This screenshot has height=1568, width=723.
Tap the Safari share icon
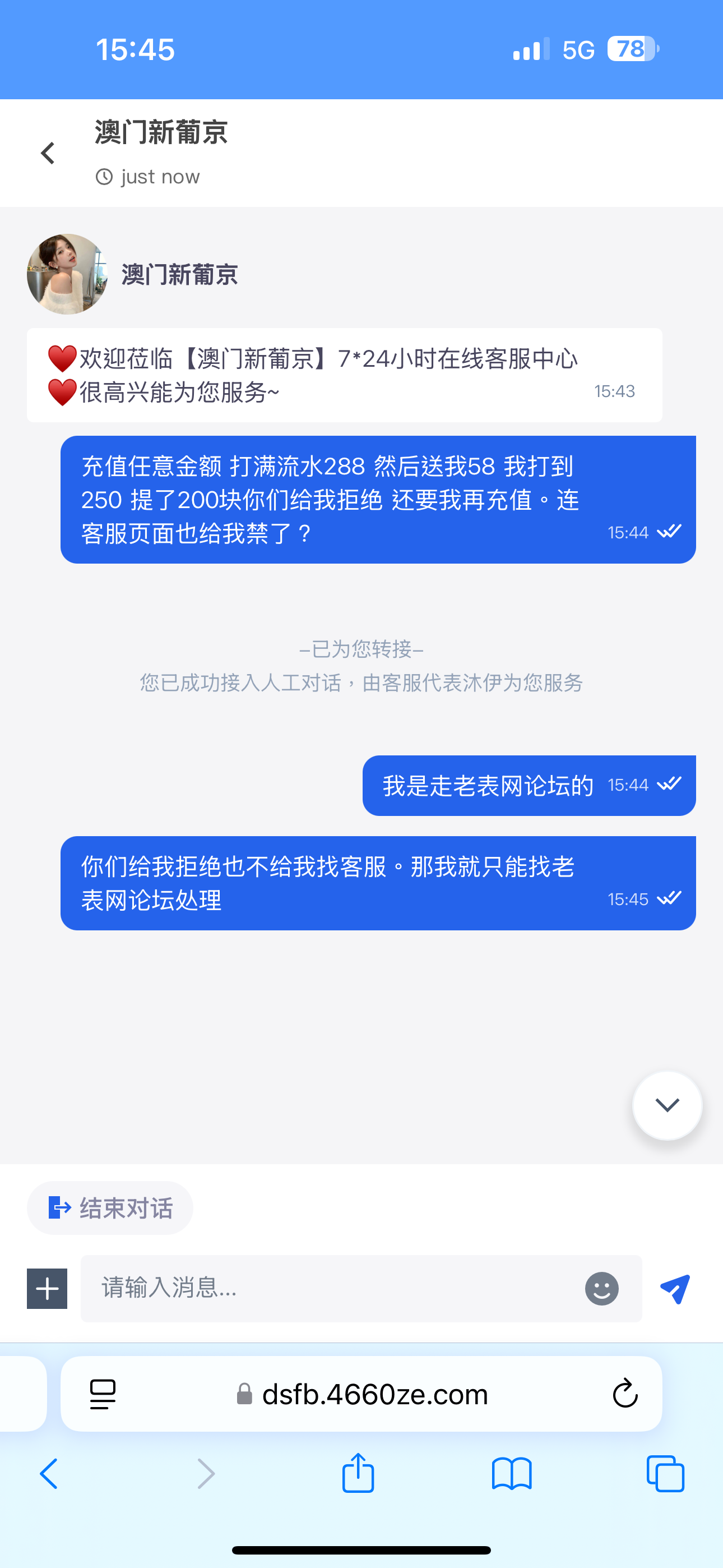coord(358,1473)
